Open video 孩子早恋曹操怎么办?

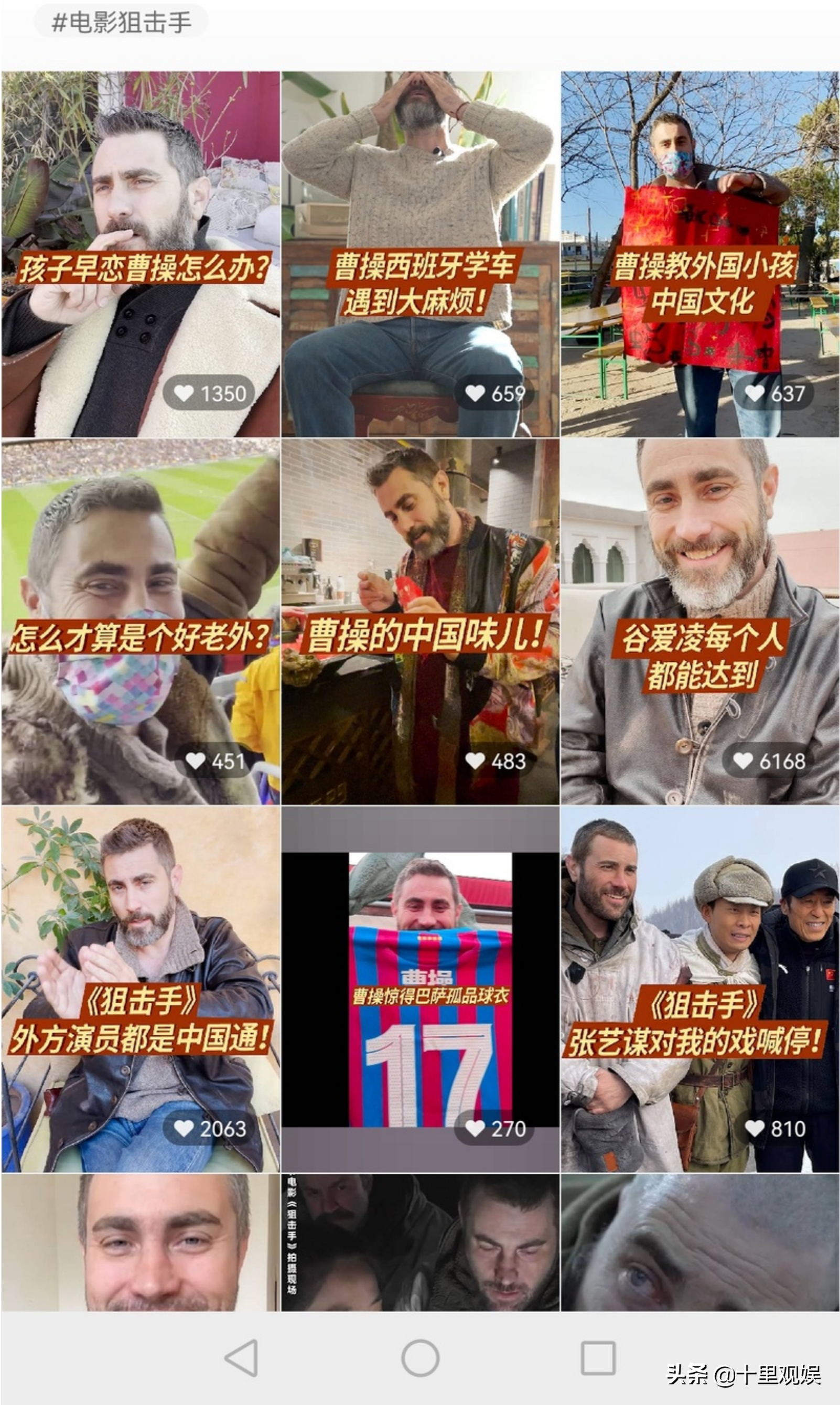tap(141, 254)
